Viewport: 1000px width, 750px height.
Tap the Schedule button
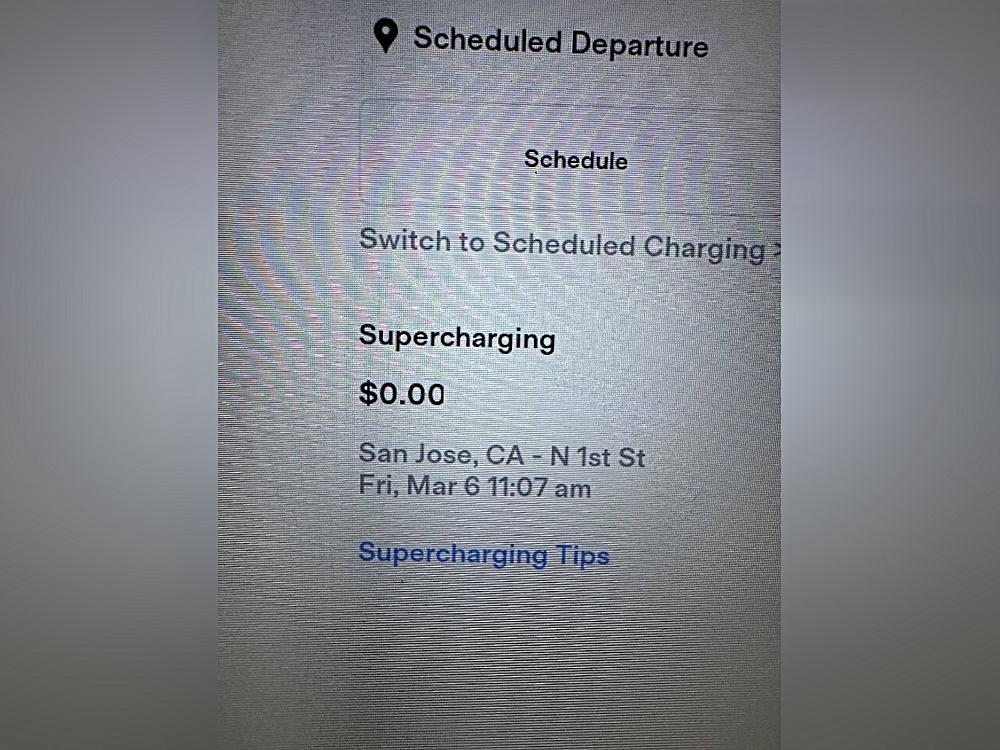click(575, 160)
